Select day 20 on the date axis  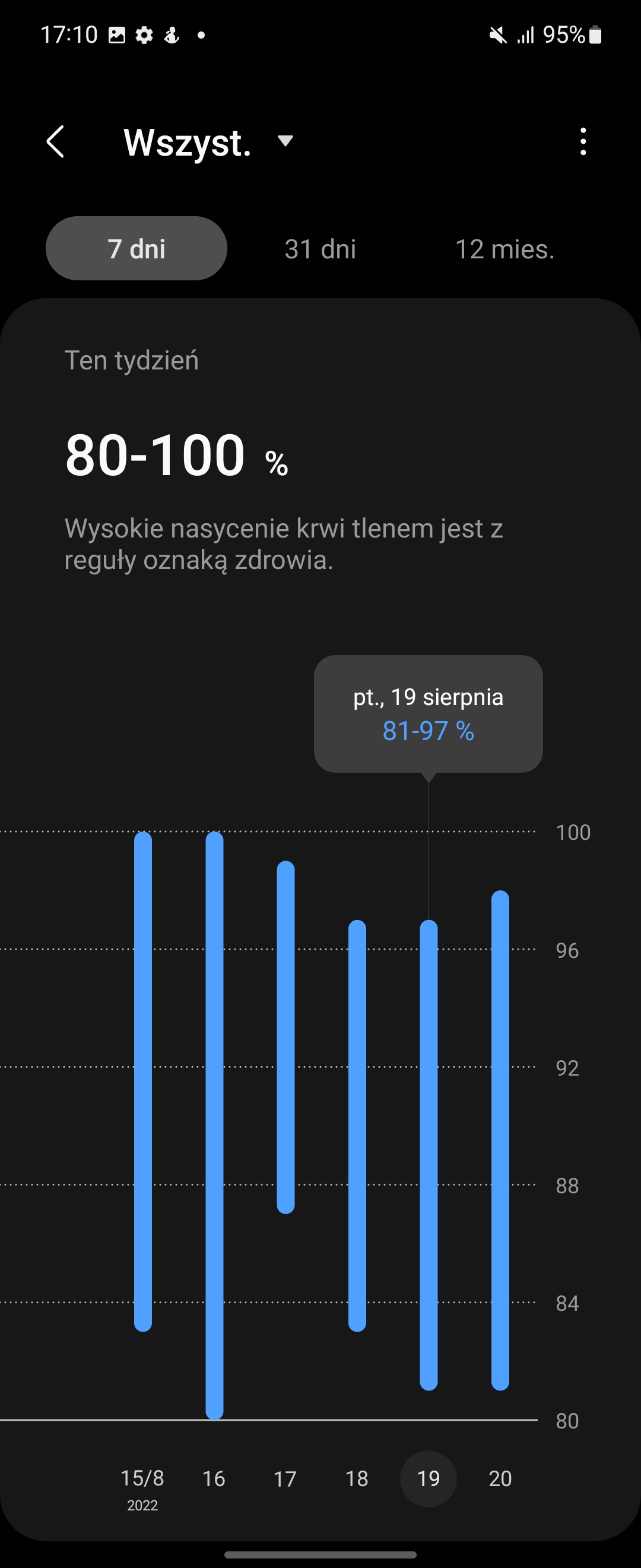click(500, 1479)
